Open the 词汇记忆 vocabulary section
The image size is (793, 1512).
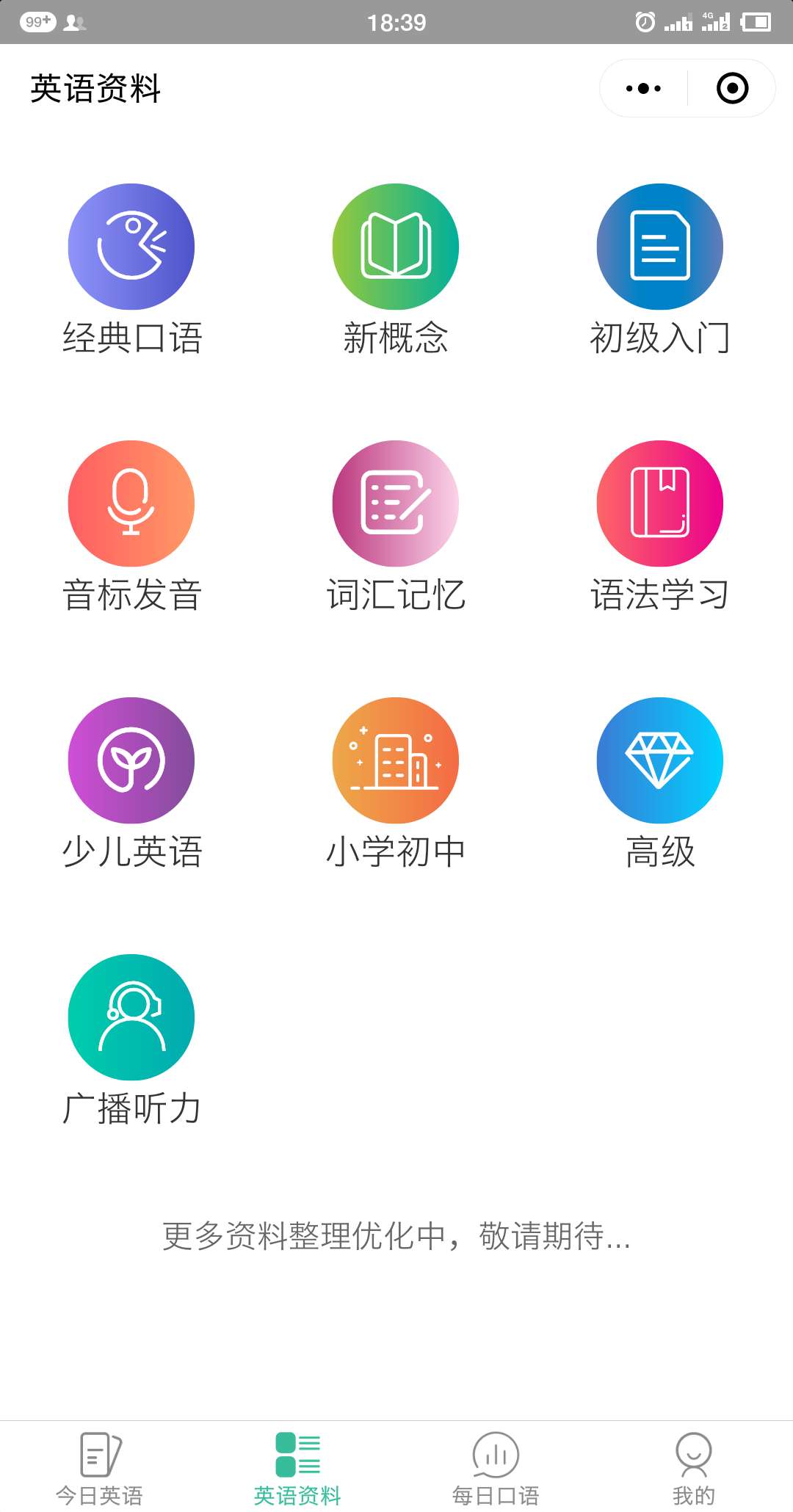(x=396, y=527)
